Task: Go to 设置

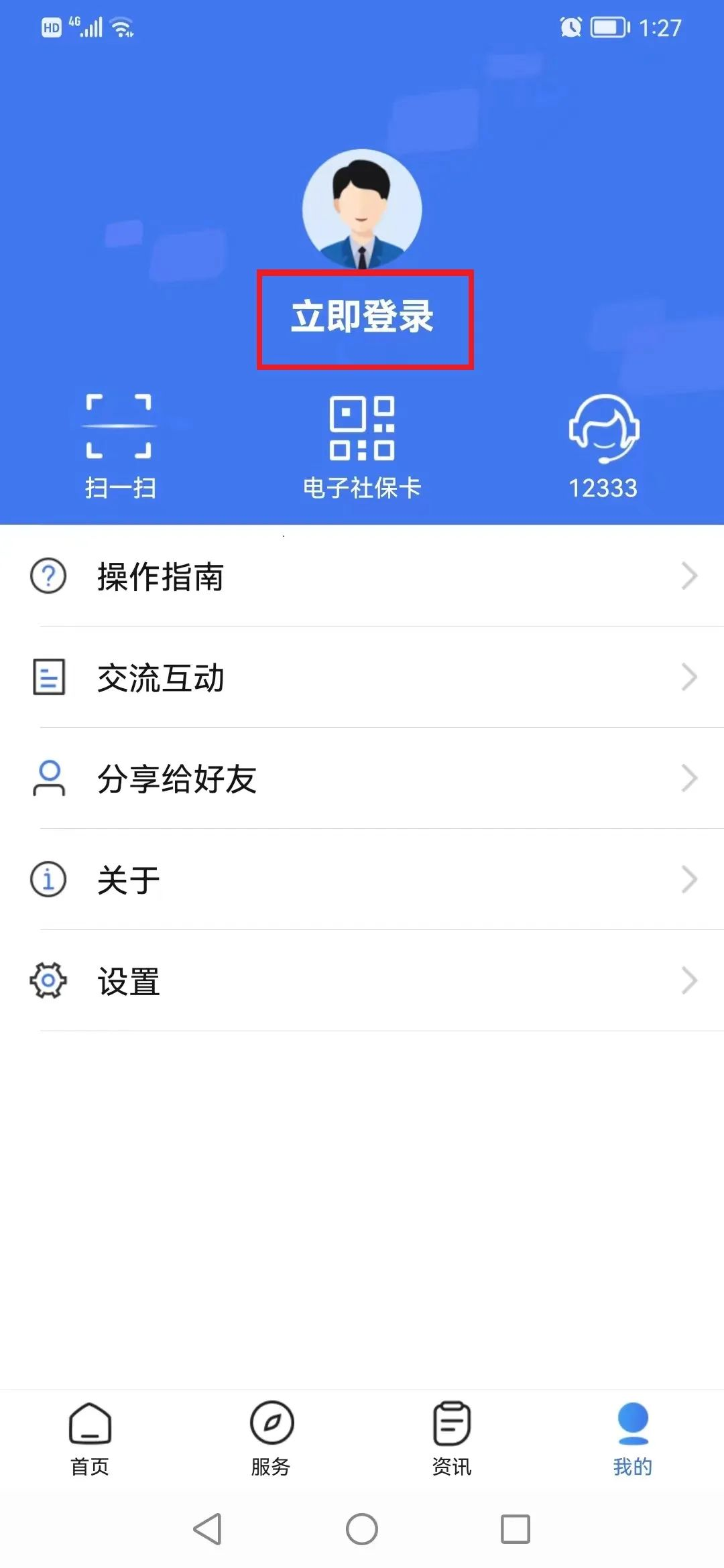Action: tap(362, 981)
